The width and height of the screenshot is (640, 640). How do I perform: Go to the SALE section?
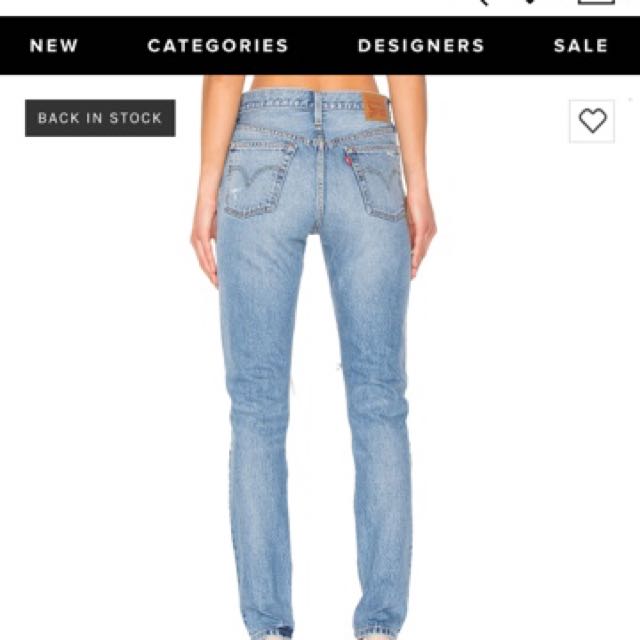(581, 46)
